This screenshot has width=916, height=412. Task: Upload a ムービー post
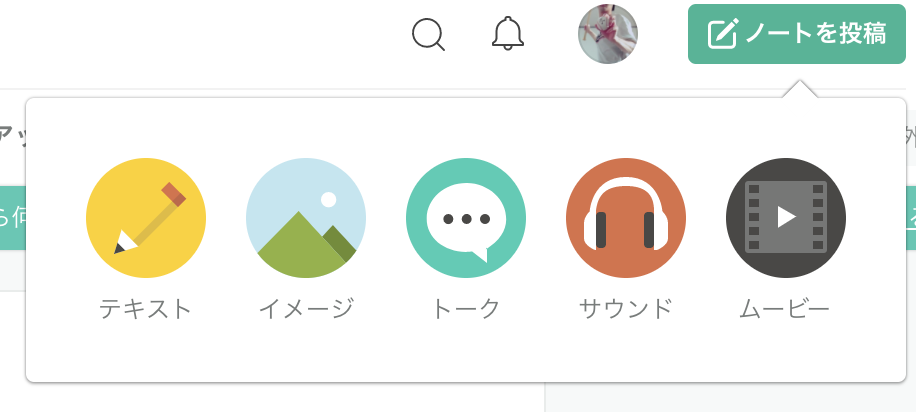point(786,218)
